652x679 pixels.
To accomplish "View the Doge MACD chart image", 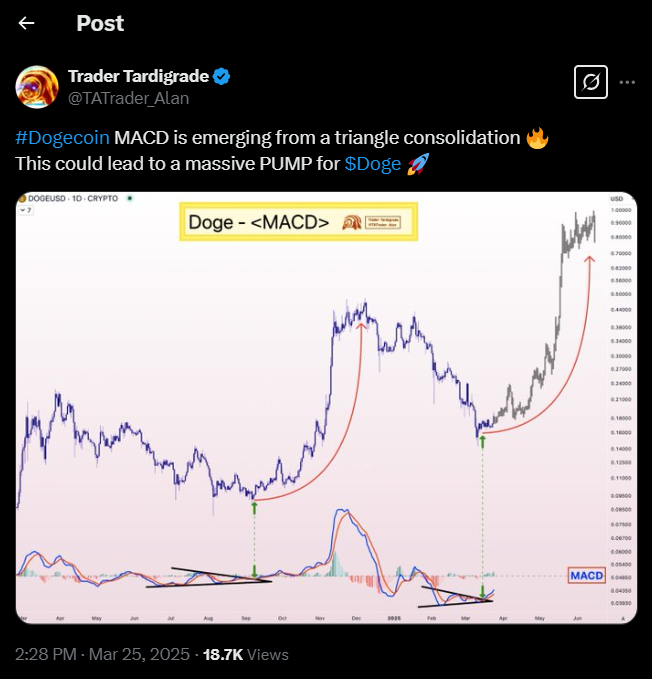I will click(x=325, y=405).
